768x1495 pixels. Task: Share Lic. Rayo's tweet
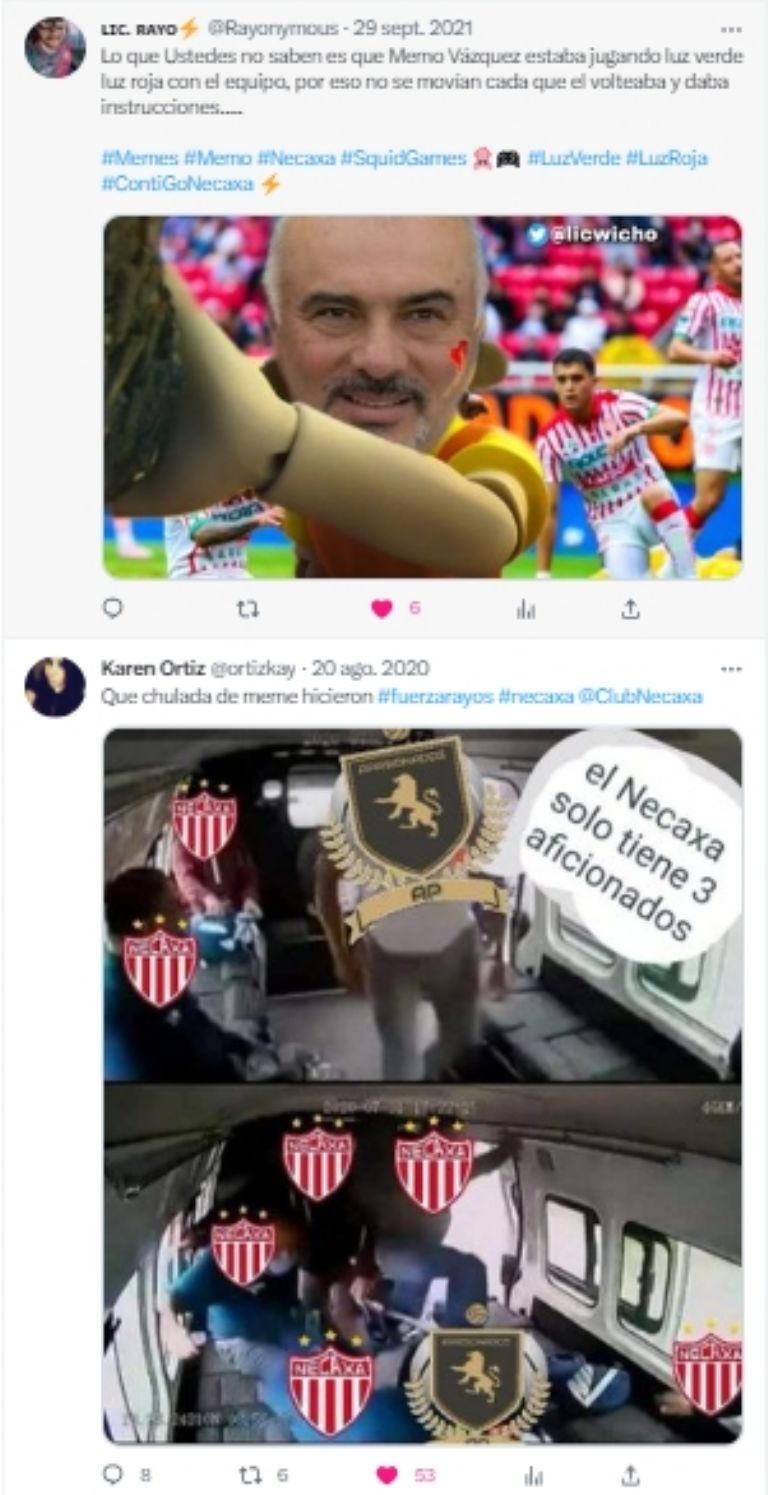(630, 608)
